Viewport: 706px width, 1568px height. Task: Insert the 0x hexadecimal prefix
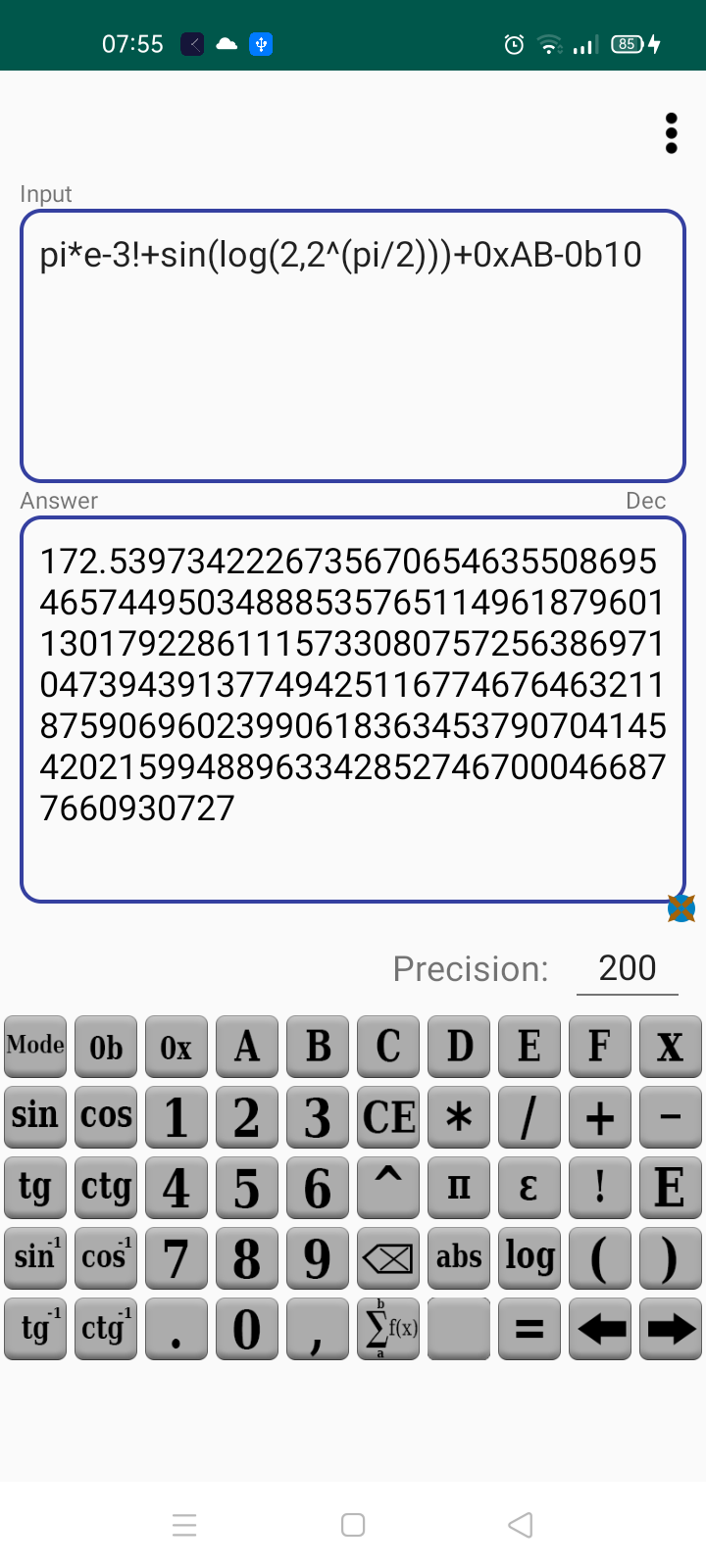[176, 1046]
